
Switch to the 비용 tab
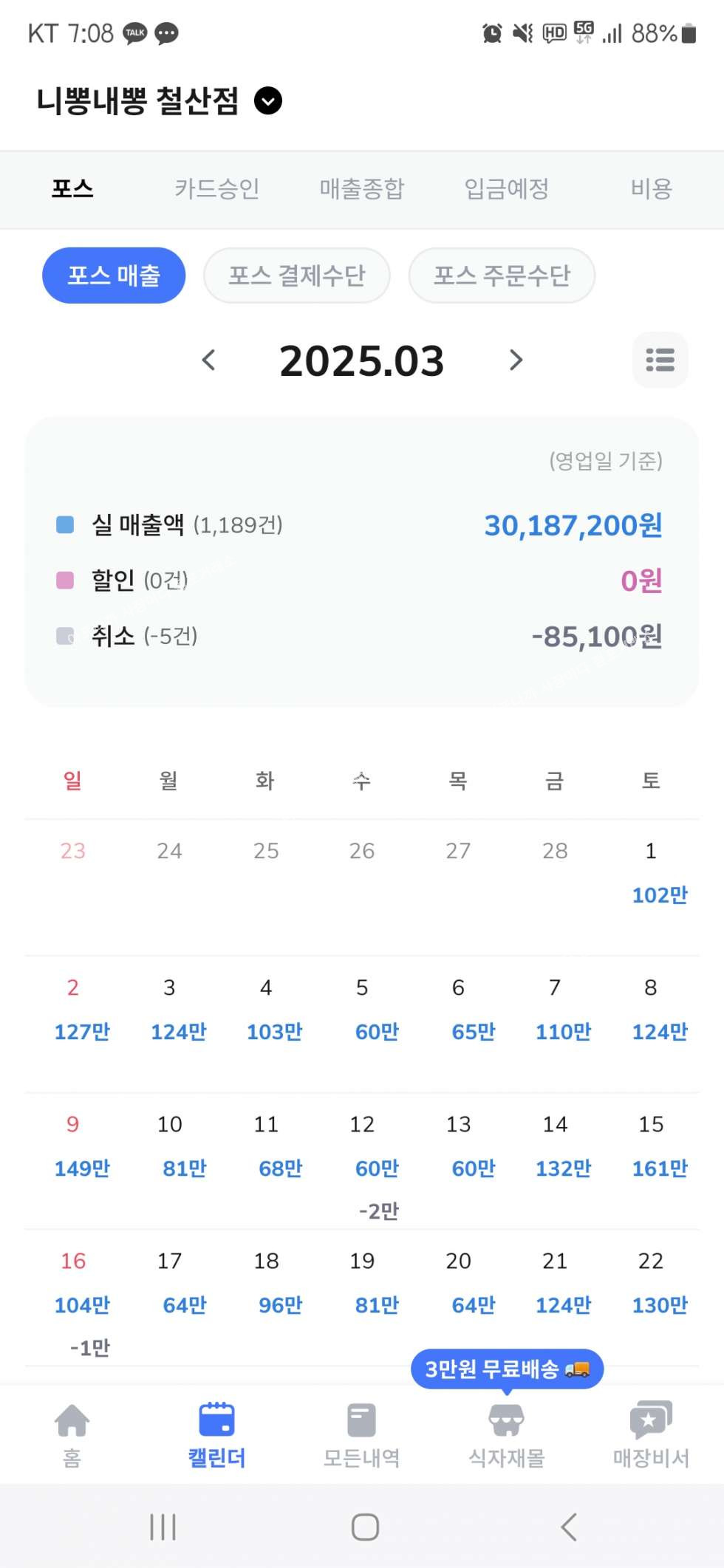click(650, 189)
